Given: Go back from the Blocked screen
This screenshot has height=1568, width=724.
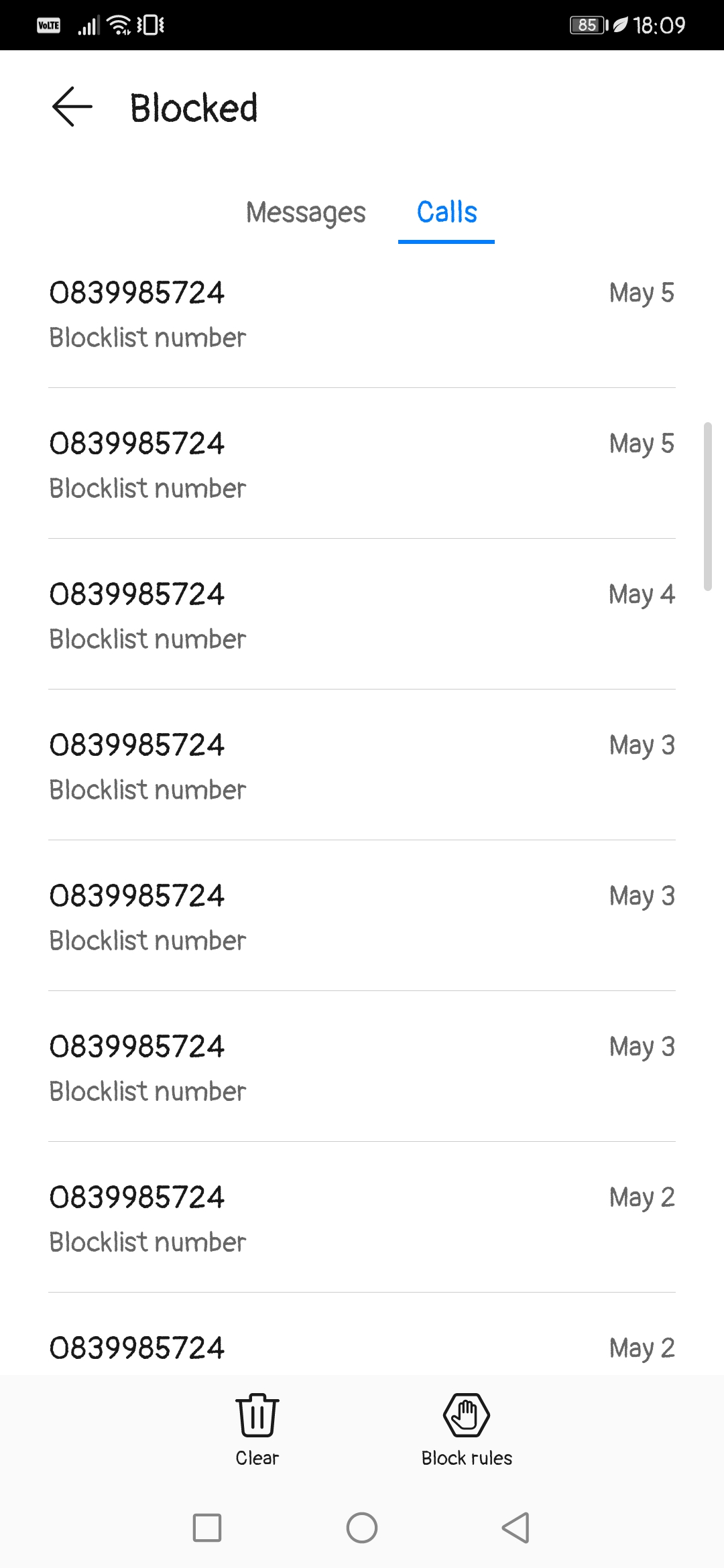Looking at the screenshot, I should (x=72, y=107).
